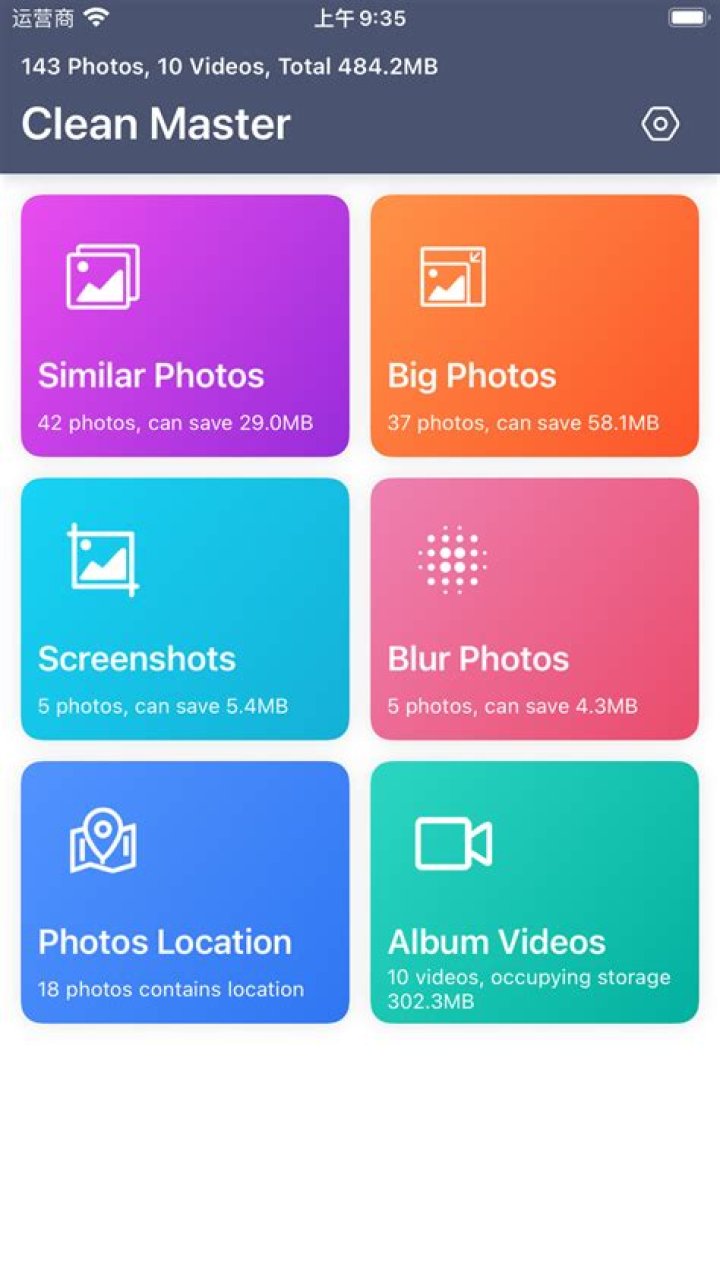
Task: View Photos Location with 18 photos
Action: (x=184, y=892)
